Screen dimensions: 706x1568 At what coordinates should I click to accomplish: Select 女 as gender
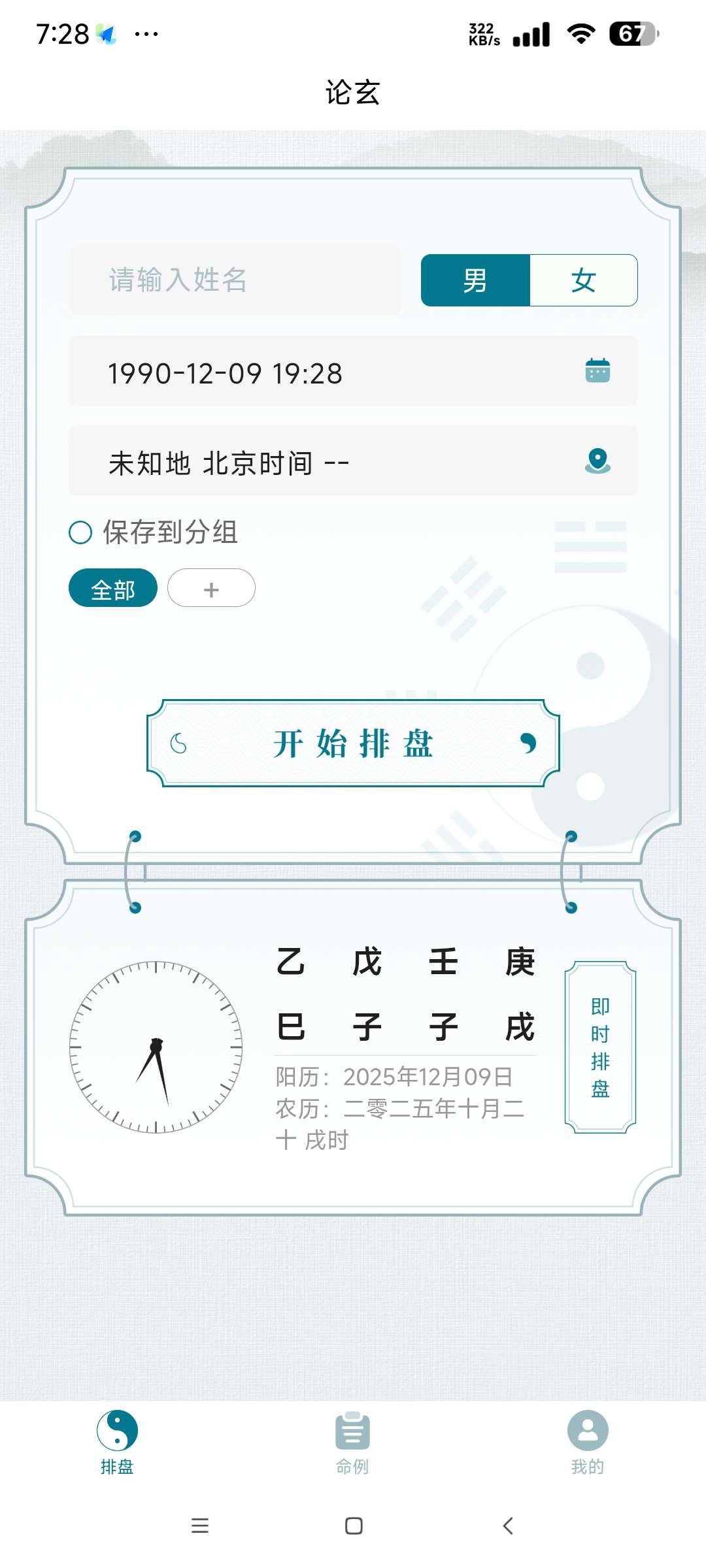pos(583,280)
